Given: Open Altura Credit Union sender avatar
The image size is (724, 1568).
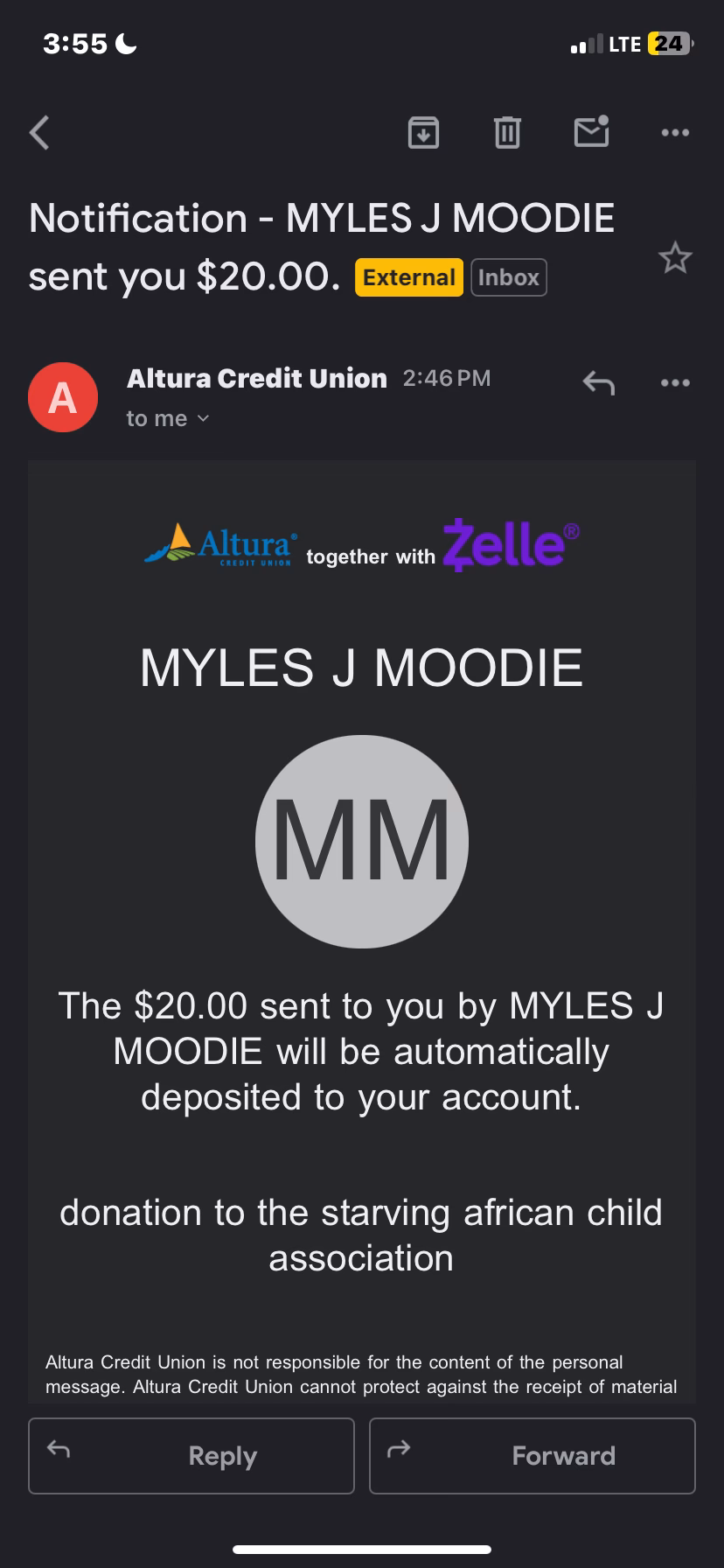Looking at the screenshot, I should pyautogui.click(x=63, y=397).
